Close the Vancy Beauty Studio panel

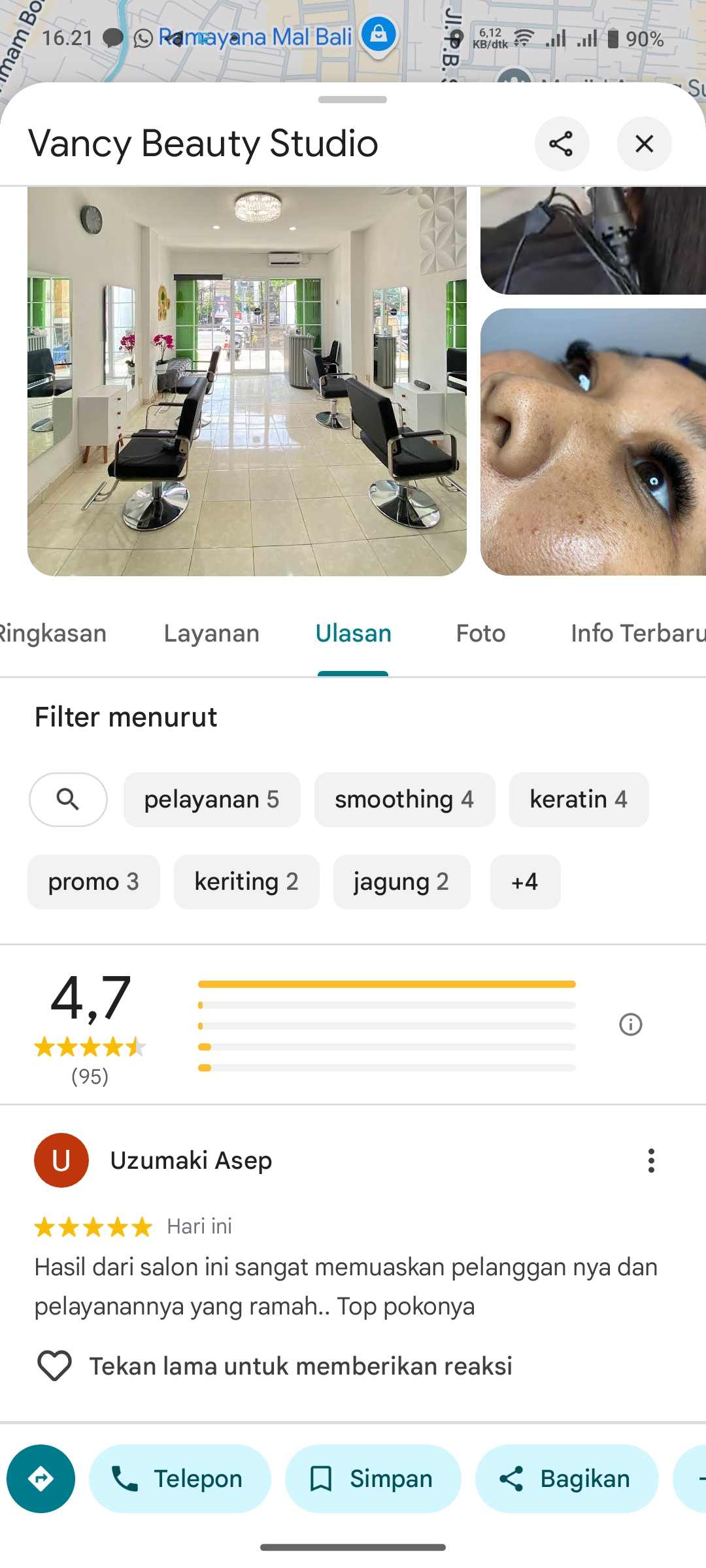click(644, 144)
